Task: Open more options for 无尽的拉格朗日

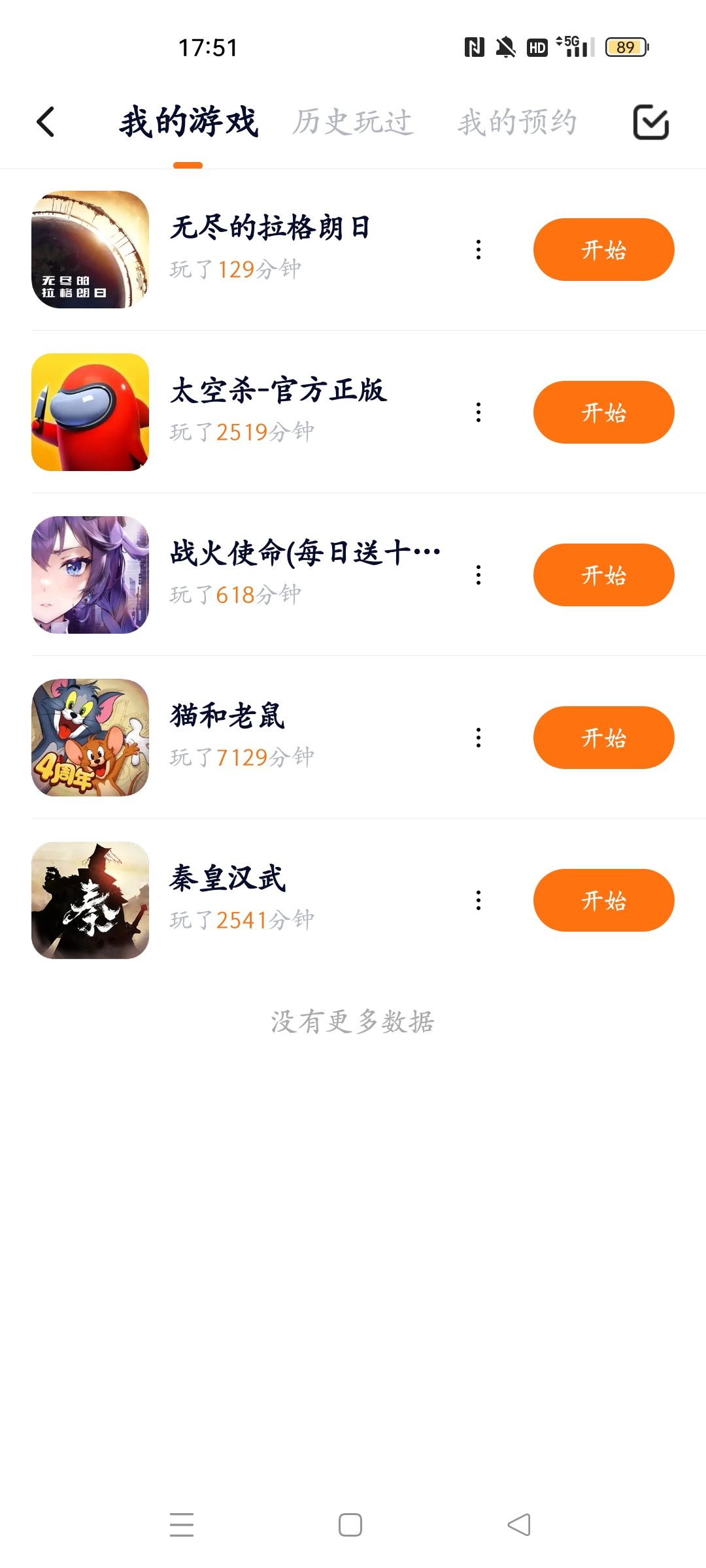Action: tap(479, 250)
